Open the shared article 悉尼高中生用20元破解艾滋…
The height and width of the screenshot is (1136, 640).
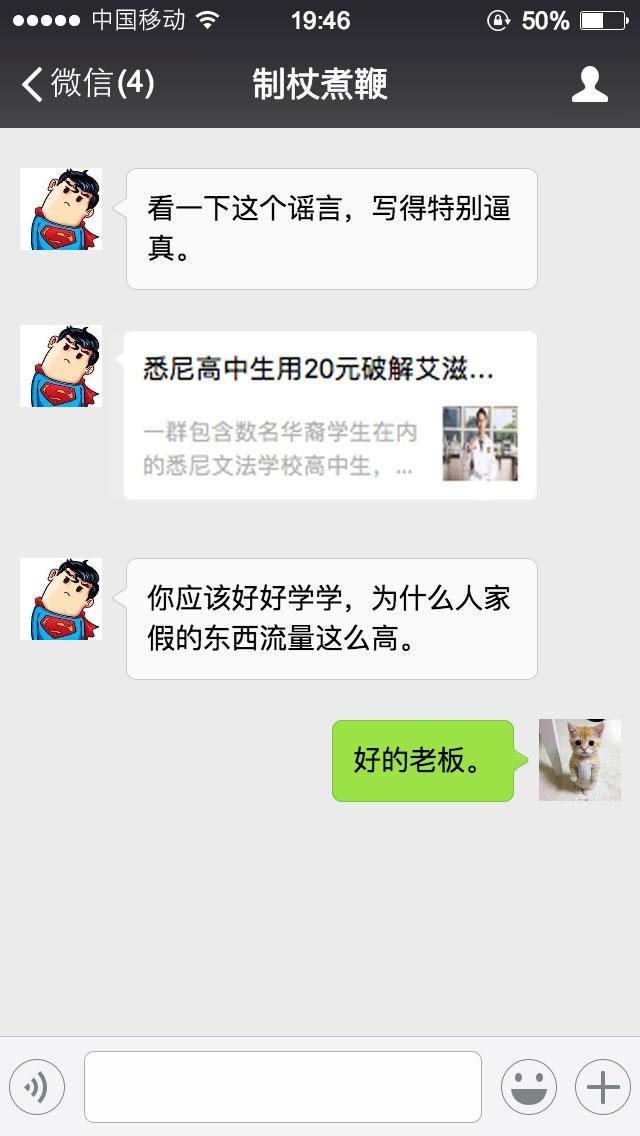click(331, 415)
